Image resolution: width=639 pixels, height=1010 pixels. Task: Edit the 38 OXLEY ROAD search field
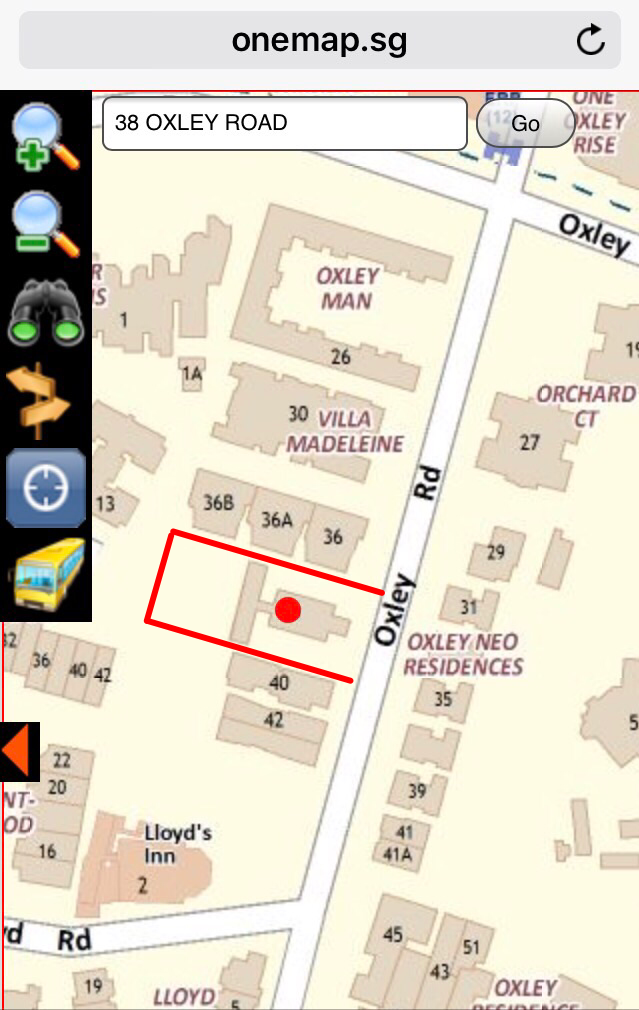284,124
